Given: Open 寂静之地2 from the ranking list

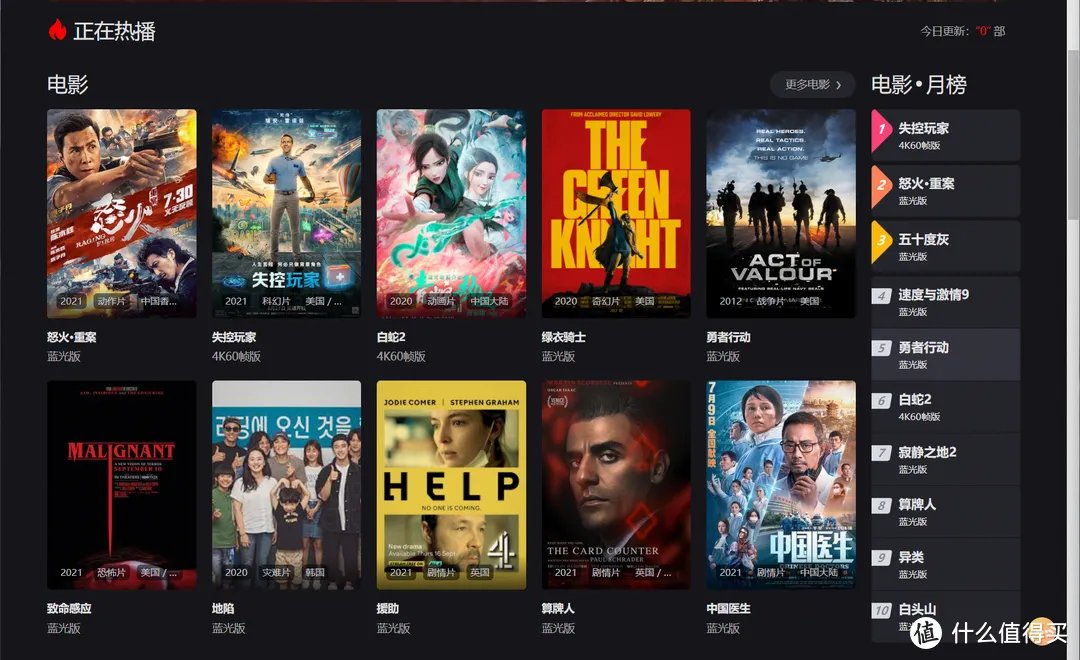Looking at the screenshot, I should point(945,459).
